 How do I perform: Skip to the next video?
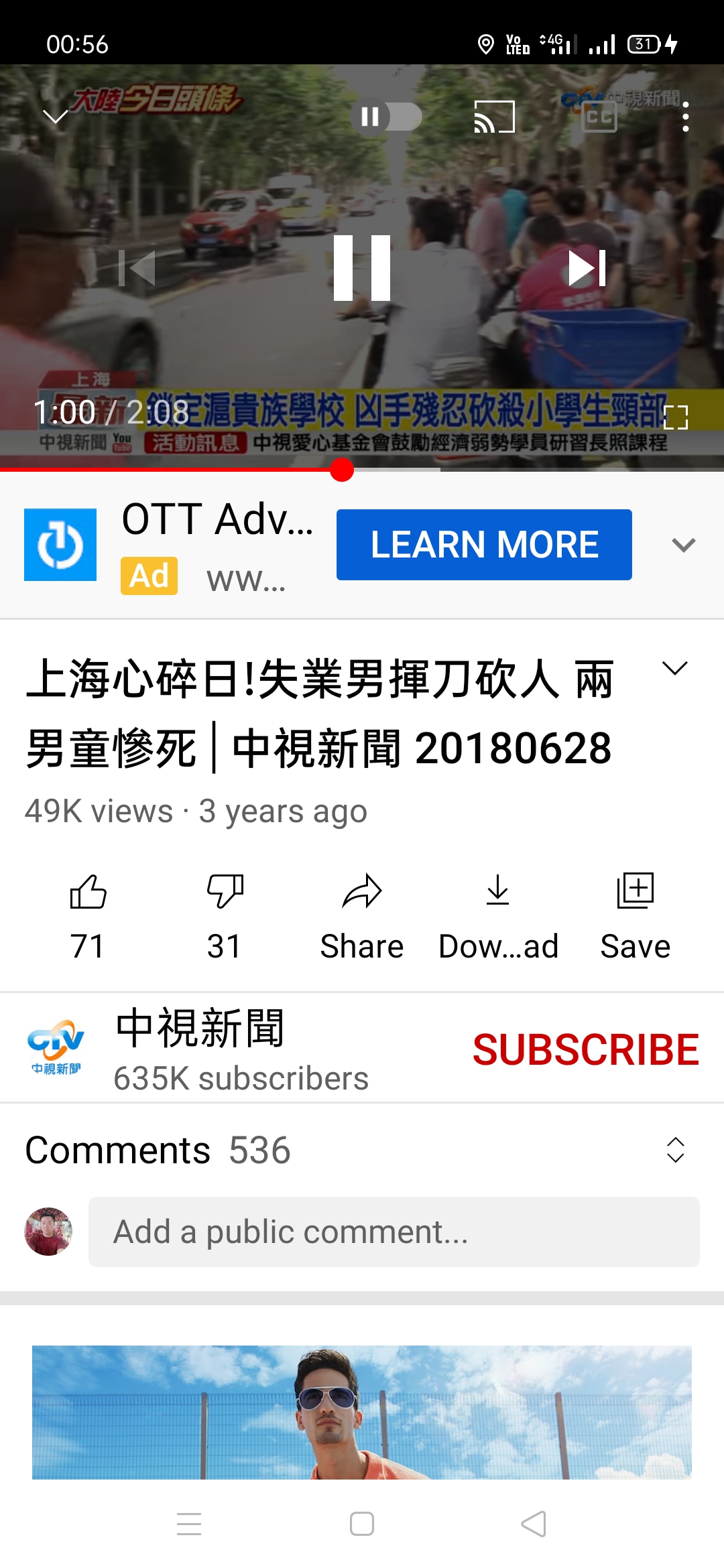[x=587, y=268]
